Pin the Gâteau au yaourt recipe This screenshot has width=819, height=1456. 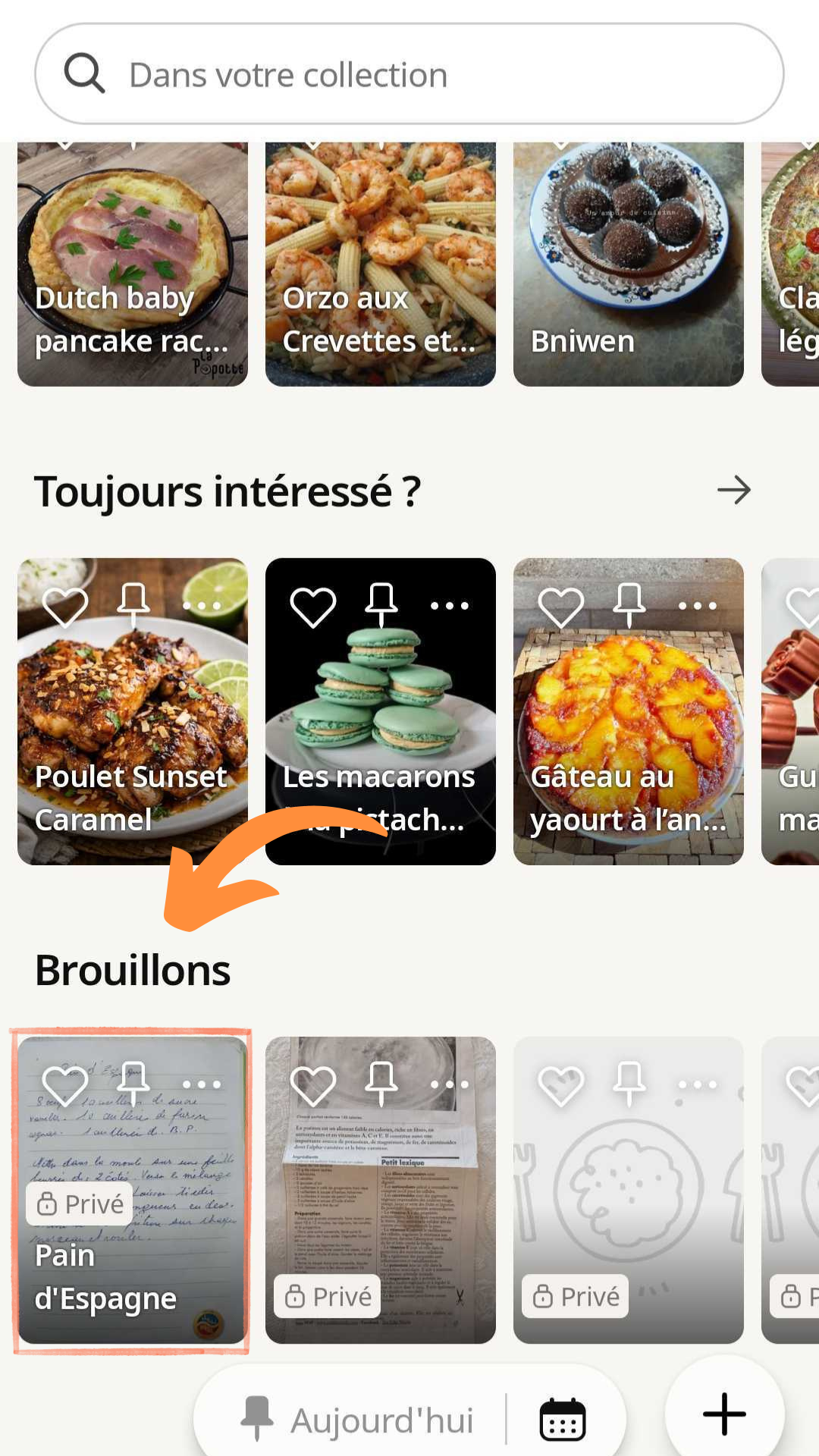(x=629, y=605)
